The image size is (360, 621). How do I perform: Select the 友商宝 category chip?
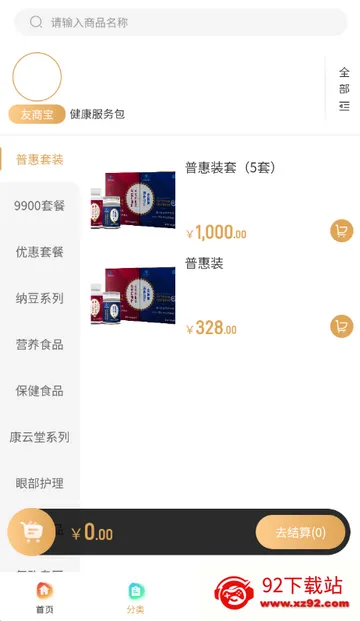click(37, 114)
